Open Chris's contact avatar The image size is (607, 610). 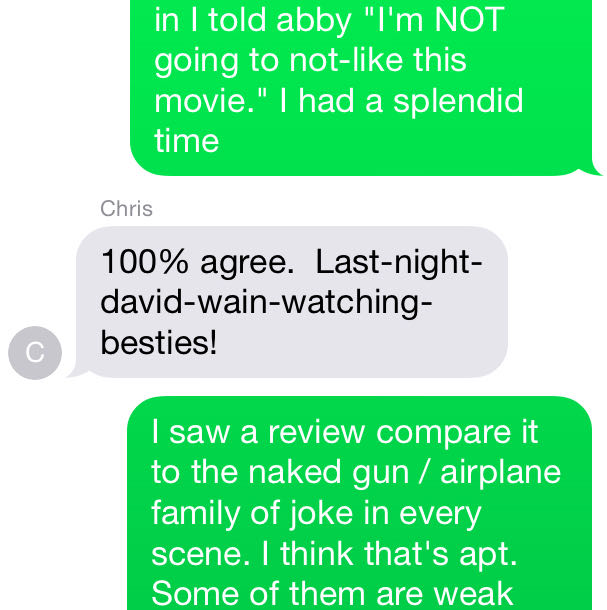35,352
